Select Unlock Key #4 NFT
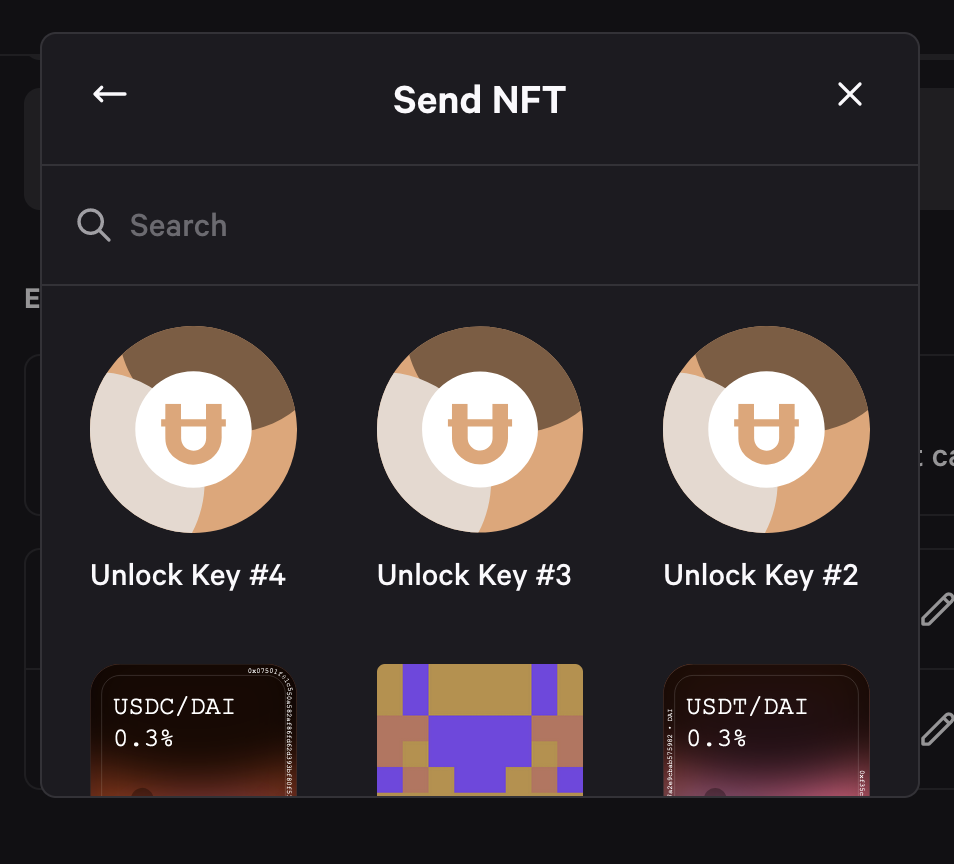This screenshot has height=864, width=954. click(193, 430)
